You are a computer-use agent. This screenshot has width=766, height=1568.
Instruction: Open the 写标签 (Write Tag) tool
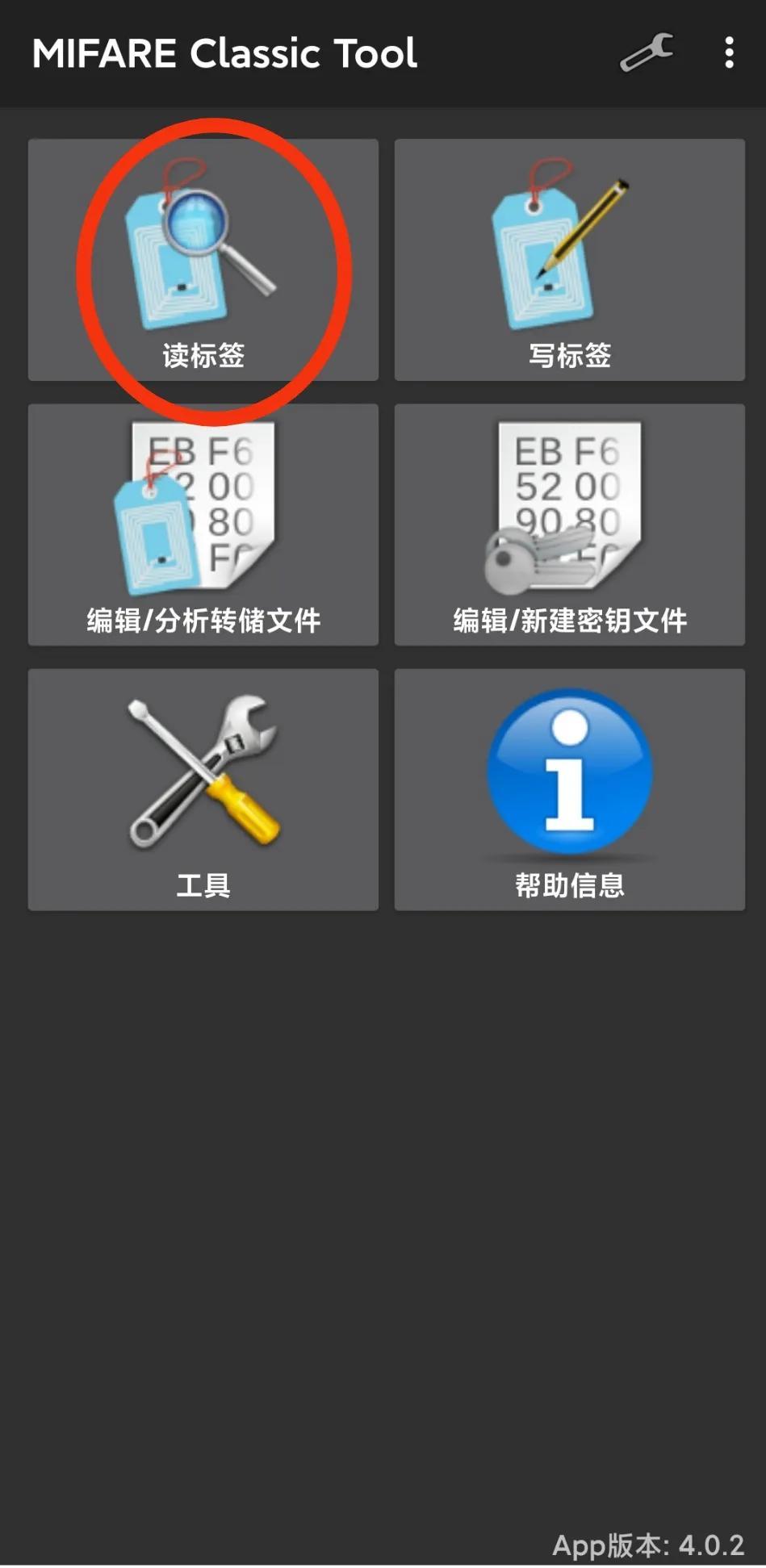569,258
